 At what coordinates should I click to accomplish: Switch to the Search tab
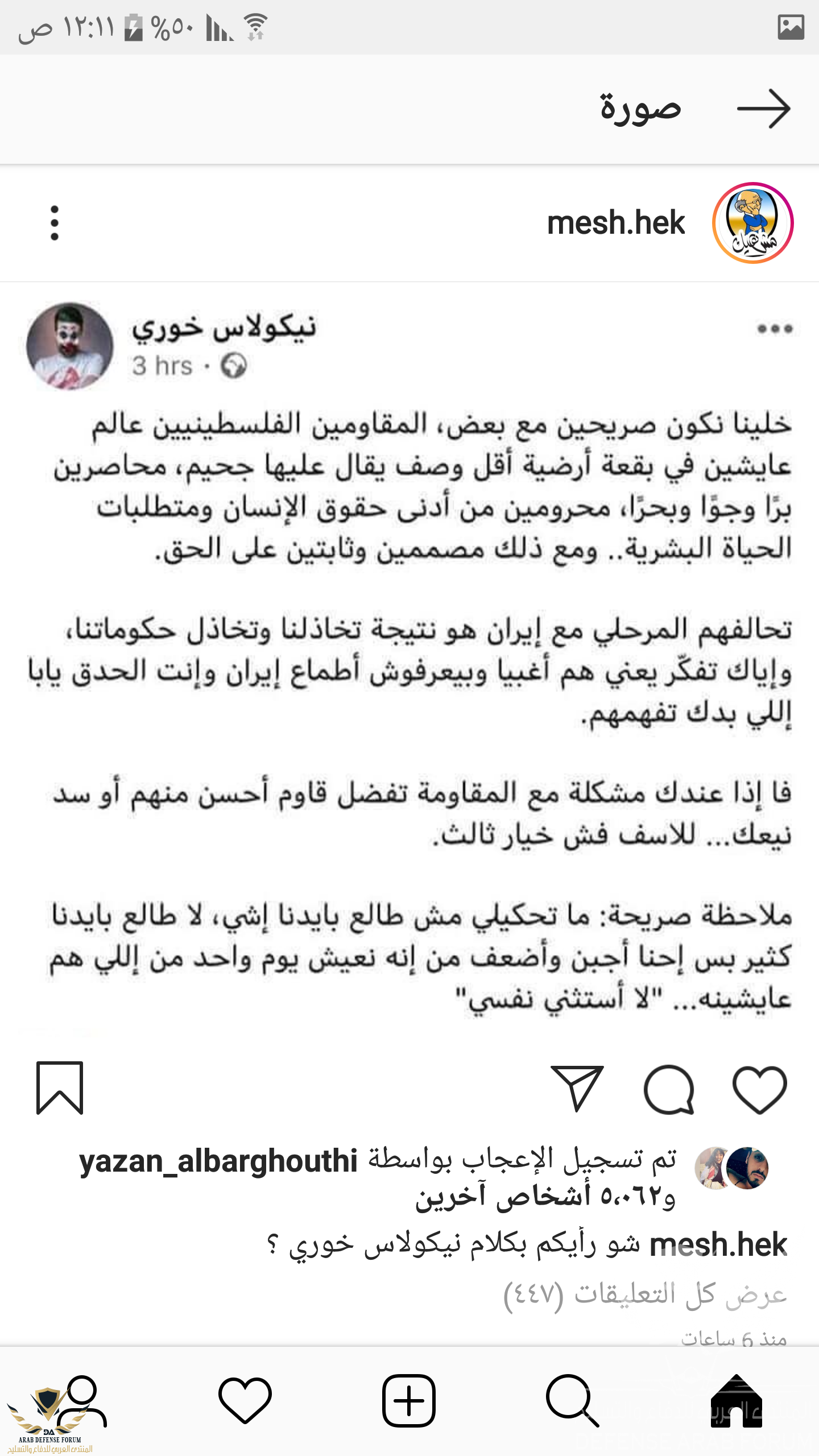click(572, 1401)
